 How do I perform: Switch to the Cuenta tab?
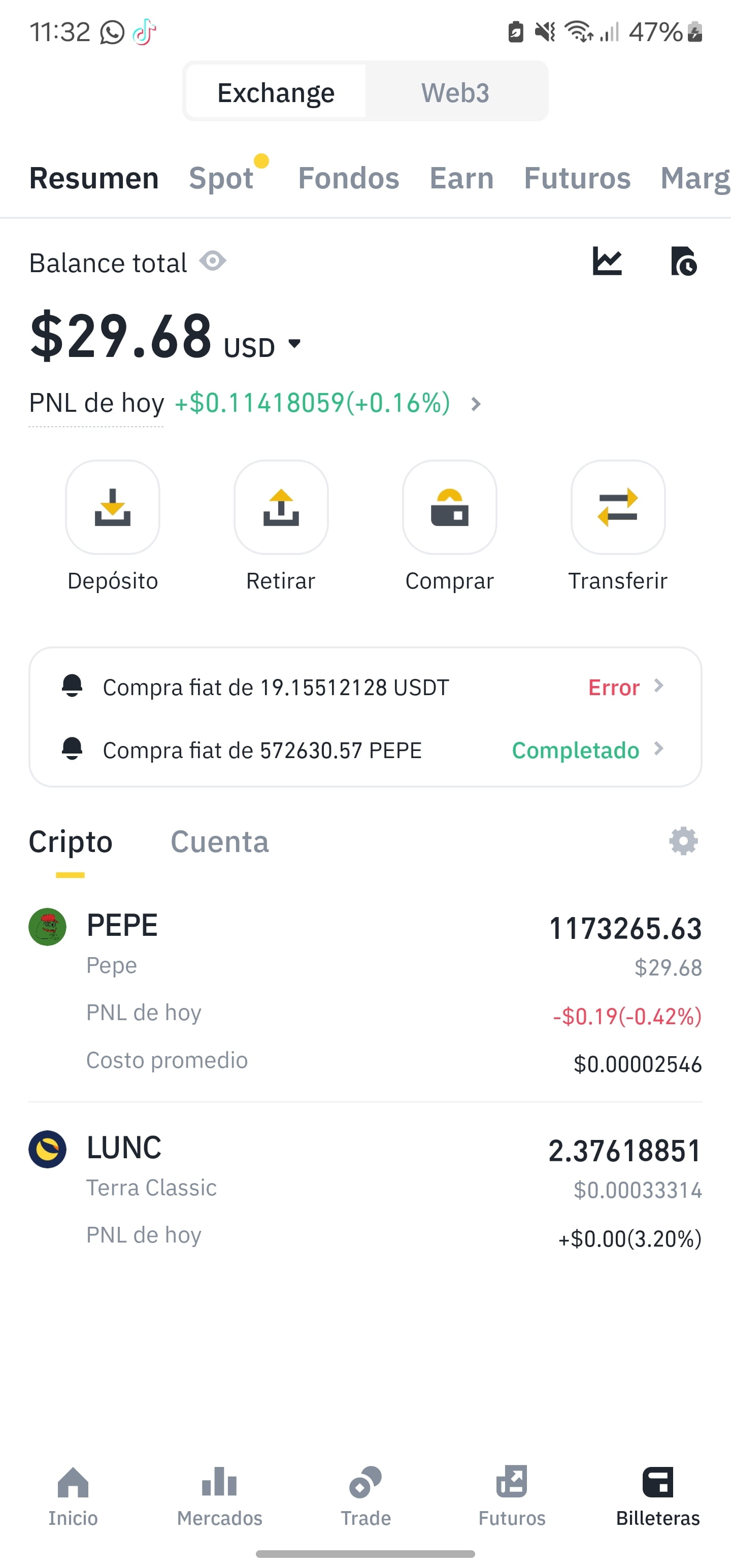[220, 842]
